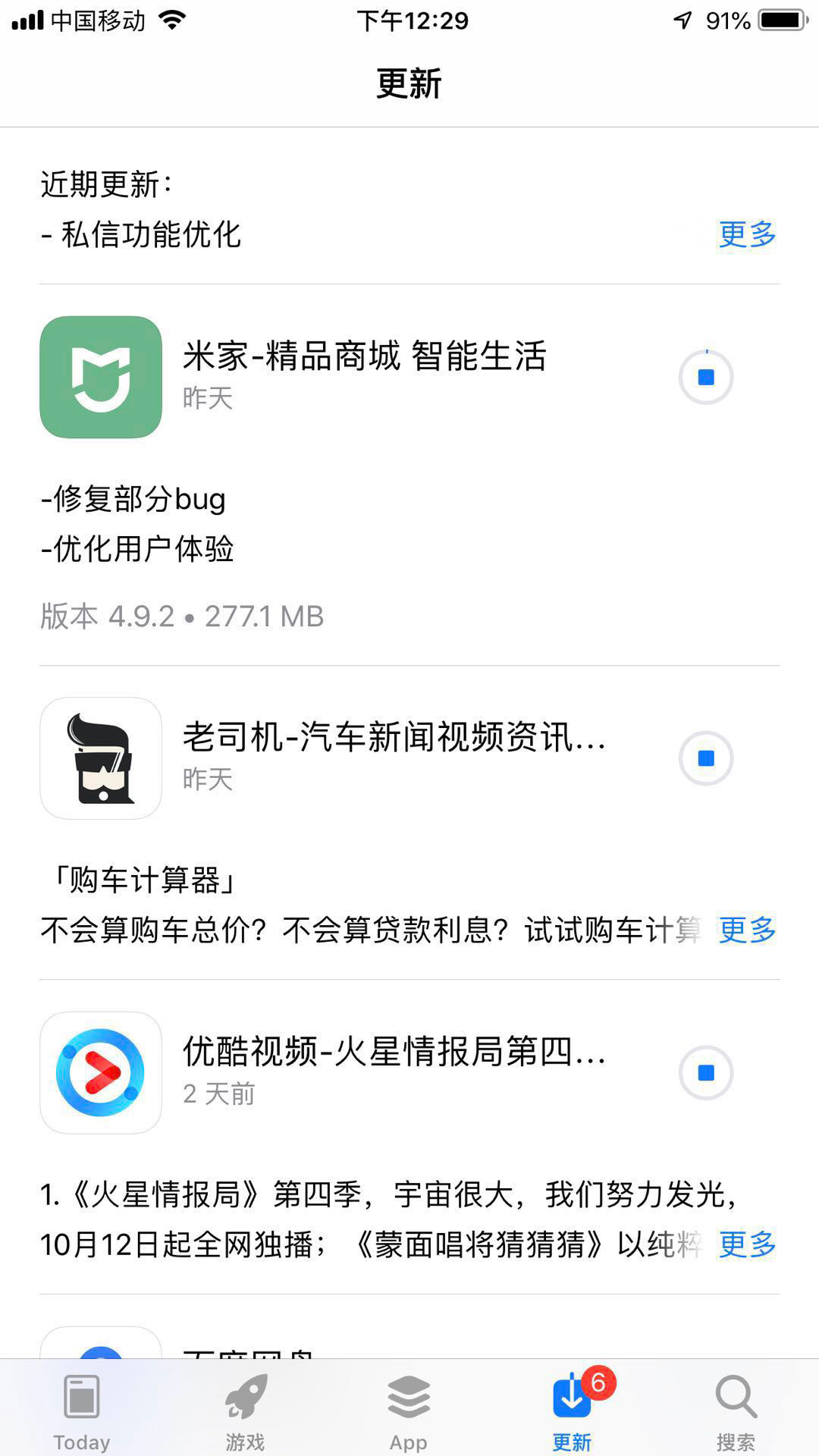819x1456 pixels.
Task: Open the 米家 app icon
Action: pyautogui.click(x=101, y=377)
